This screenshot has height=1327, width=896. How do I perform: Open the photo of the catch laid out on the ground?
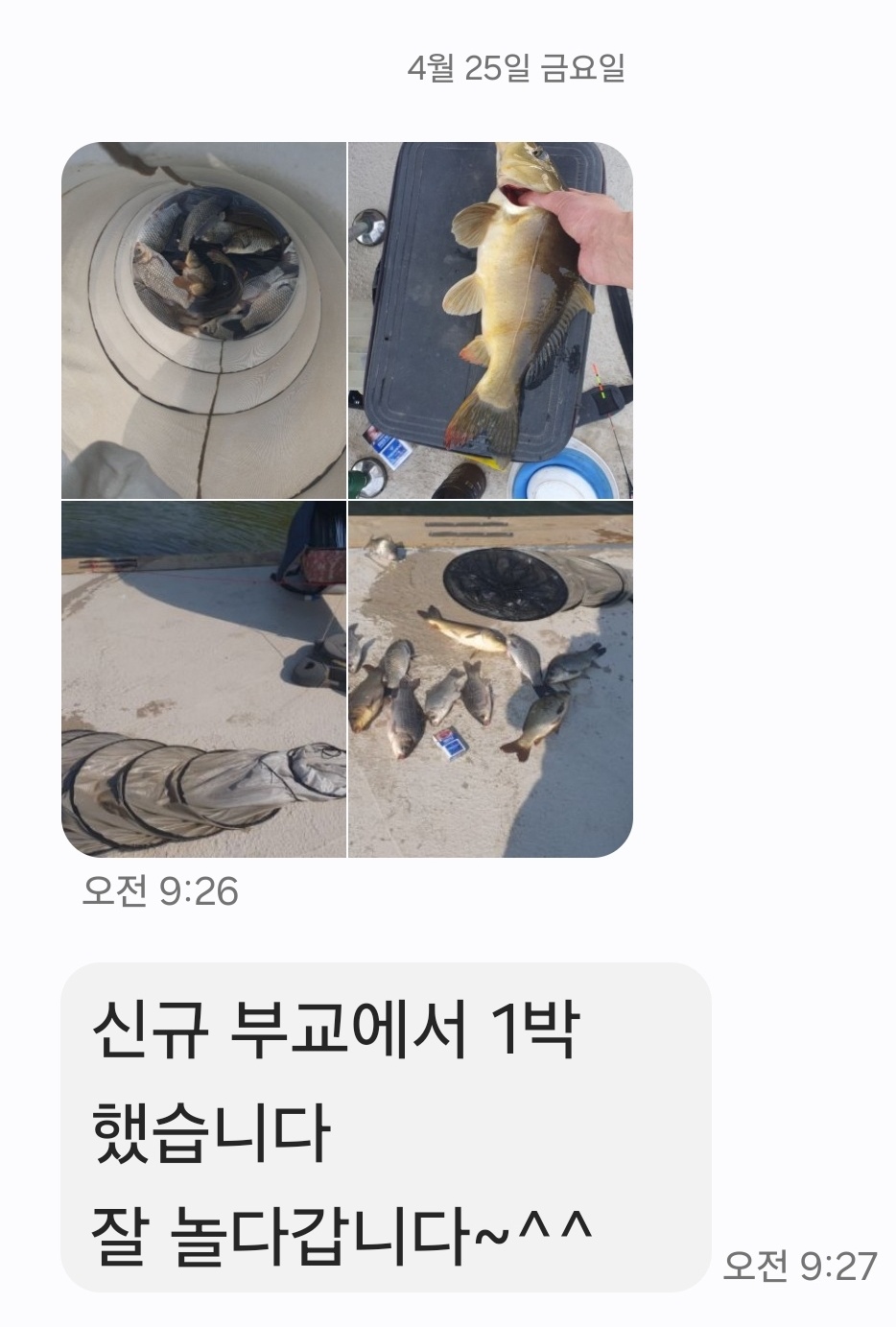coord(490,678)
